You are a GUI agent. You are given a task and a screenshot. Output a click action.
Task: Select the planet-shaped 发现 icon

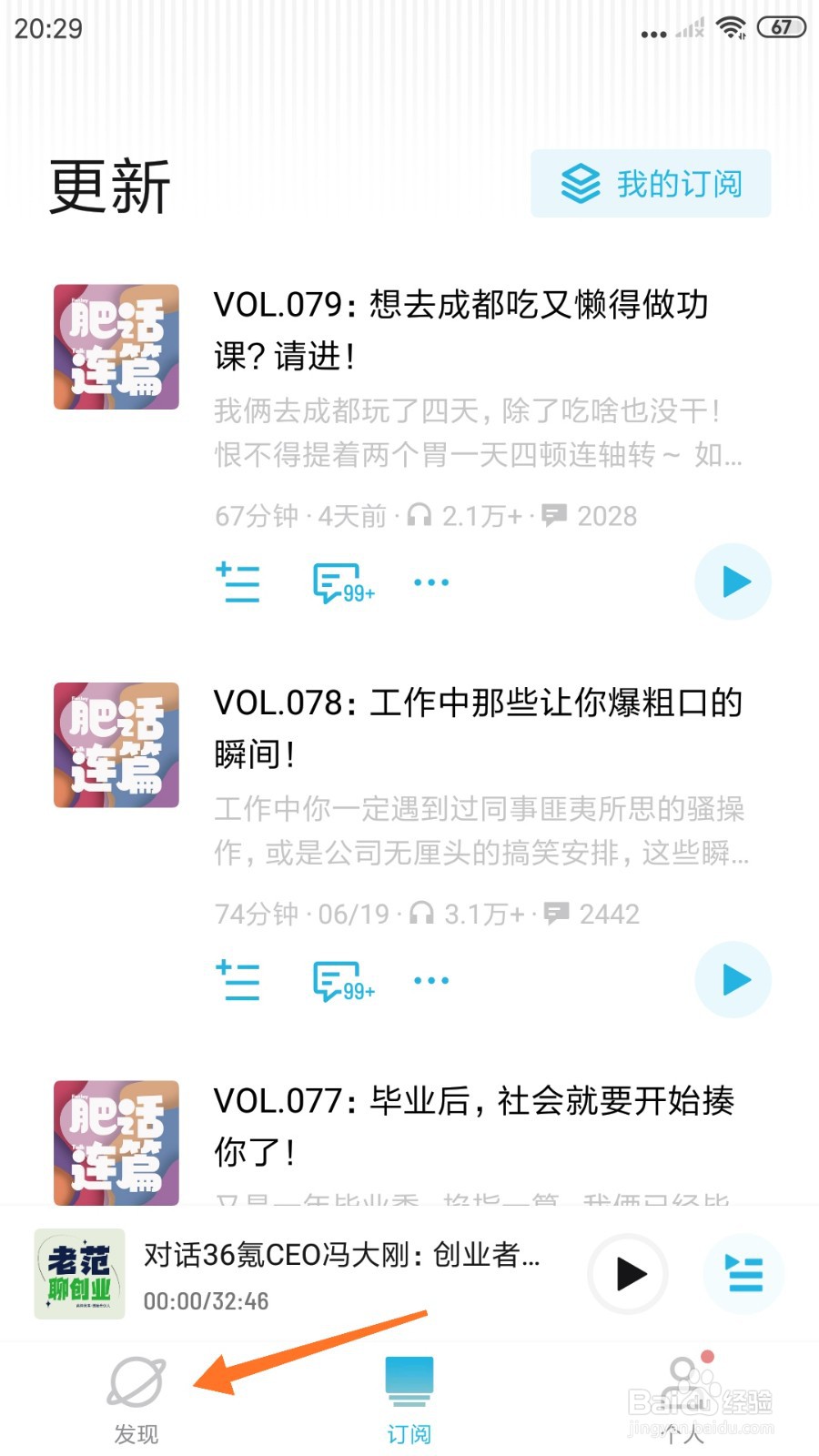(x=136, y=1383)
